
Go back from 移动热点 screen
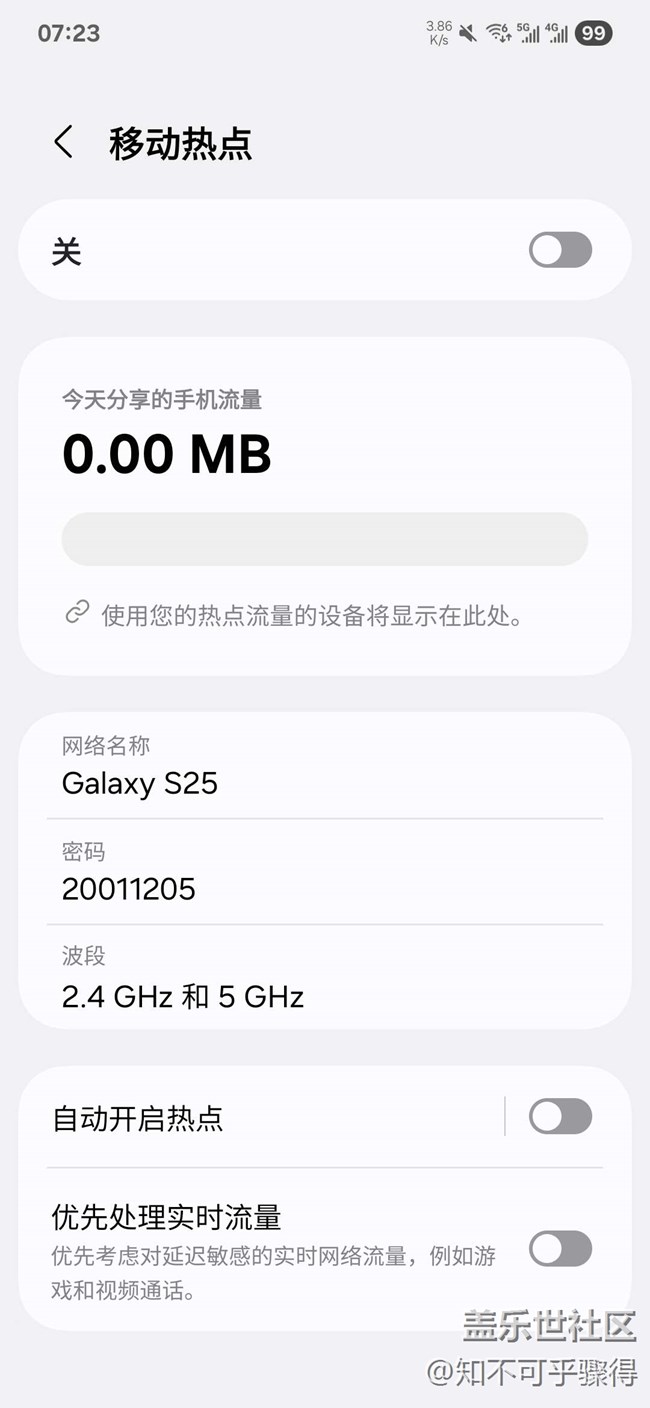(64, 143)
